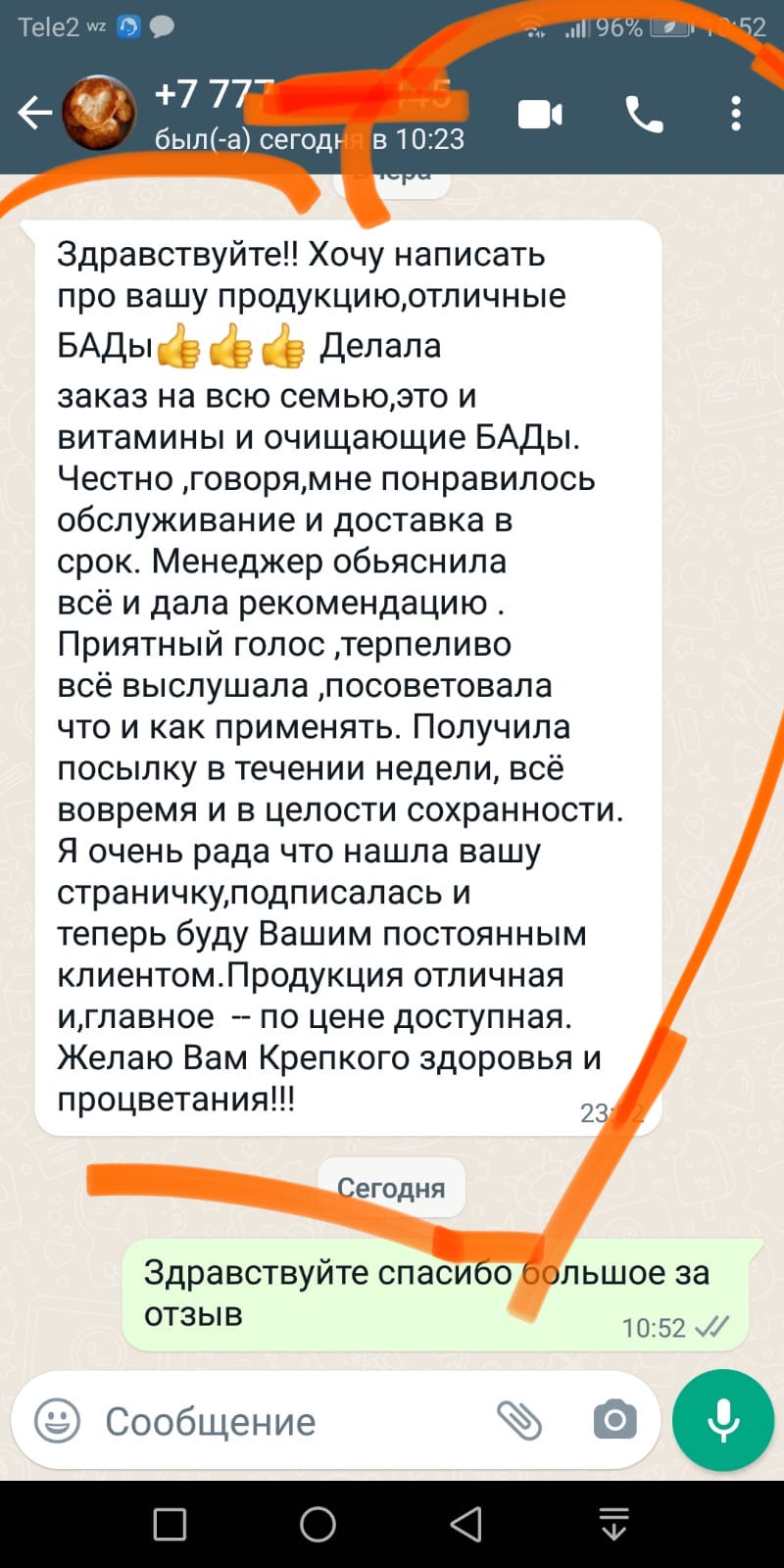Attach a file with the paperclip
The image size is (784, 1568).
pos(519,1420)
